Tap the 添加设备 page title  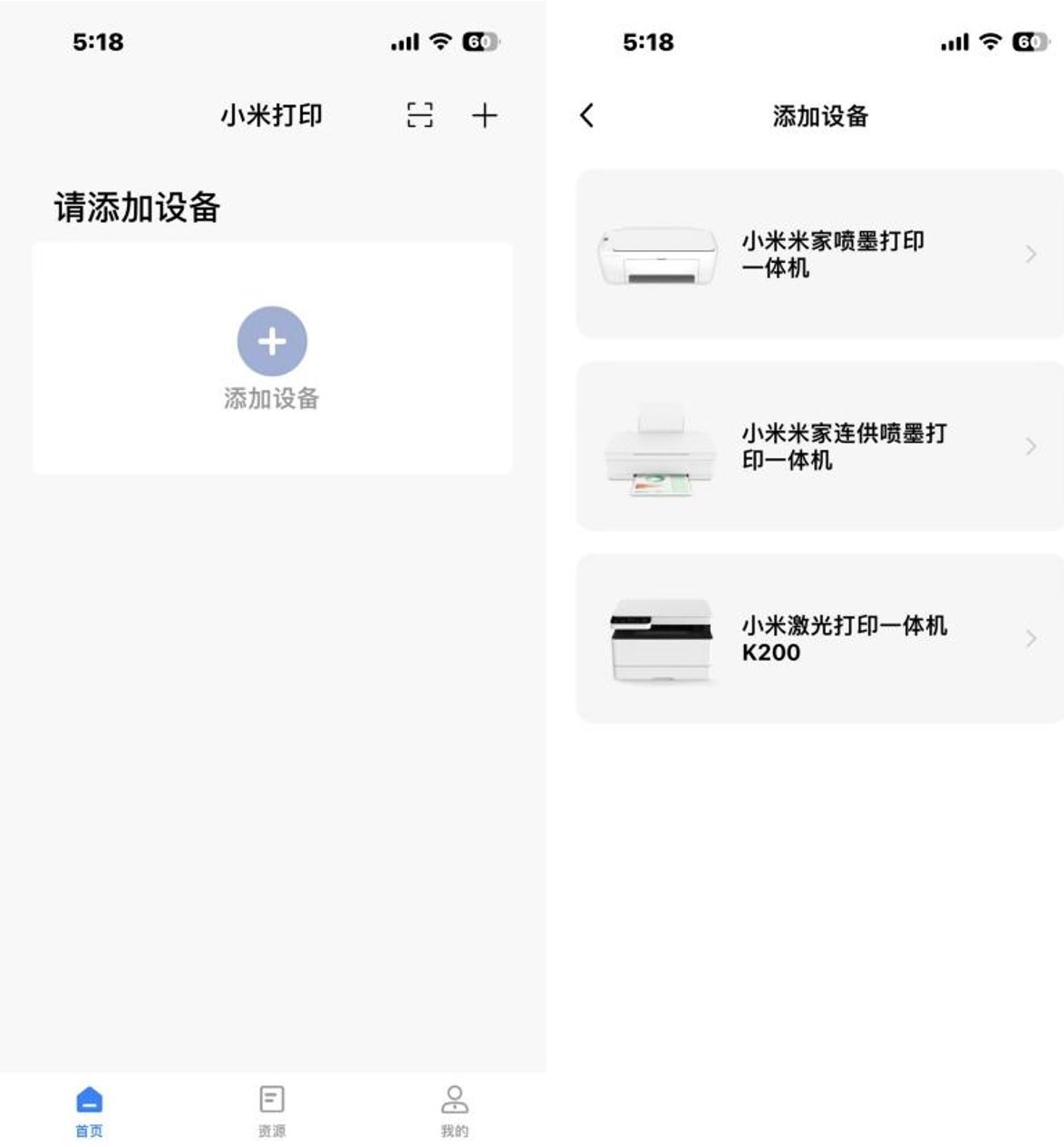click(x=821, y=114)
